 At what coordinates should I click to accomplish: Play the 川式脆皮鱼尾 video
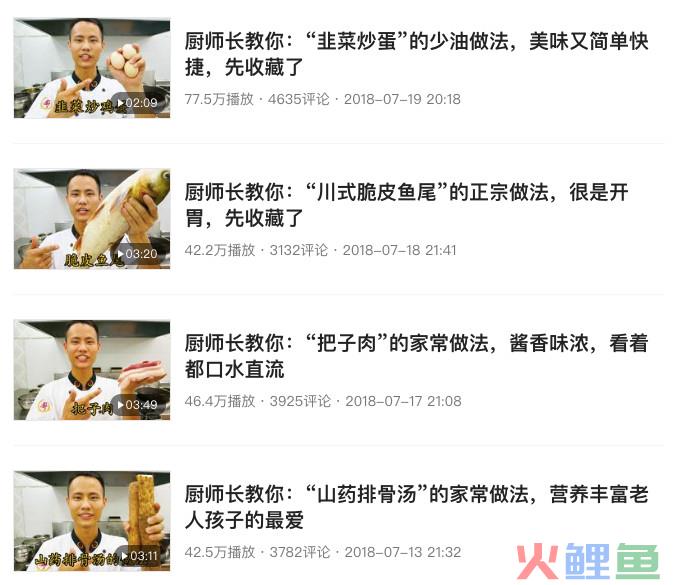point(92,219)
